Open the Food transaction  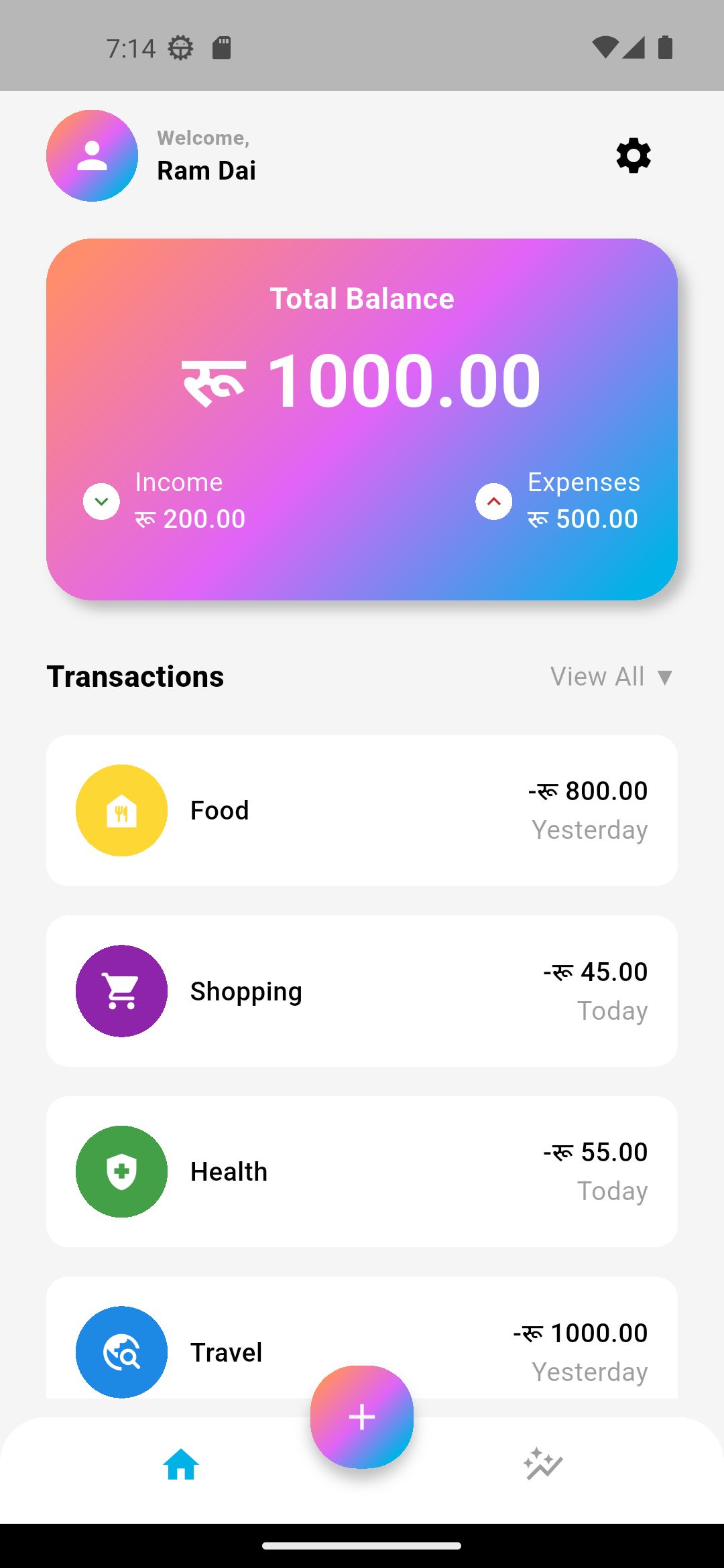coord(362,811)
